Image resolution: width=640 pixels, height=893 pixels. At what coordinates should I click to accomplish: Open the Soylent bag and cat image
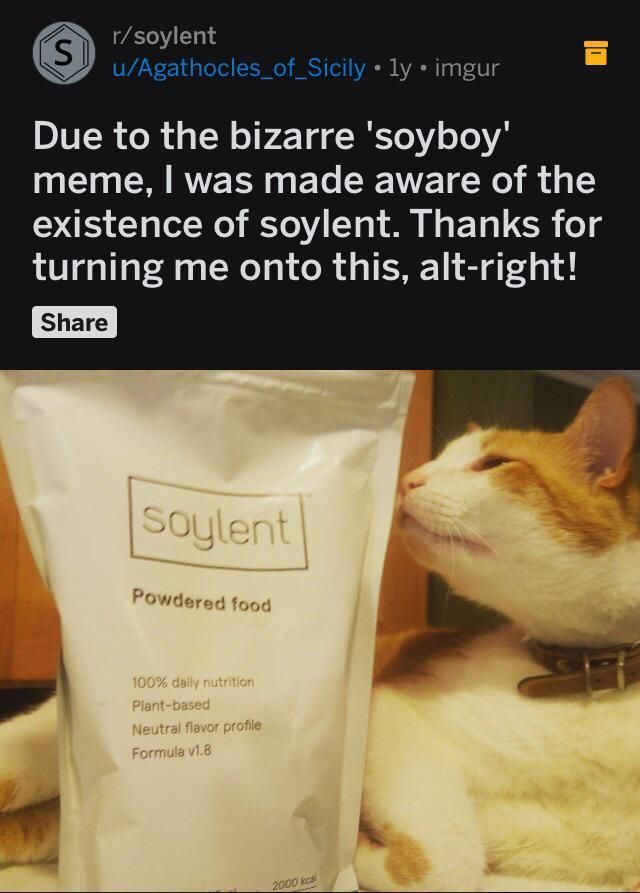click(x=320, y=630)
